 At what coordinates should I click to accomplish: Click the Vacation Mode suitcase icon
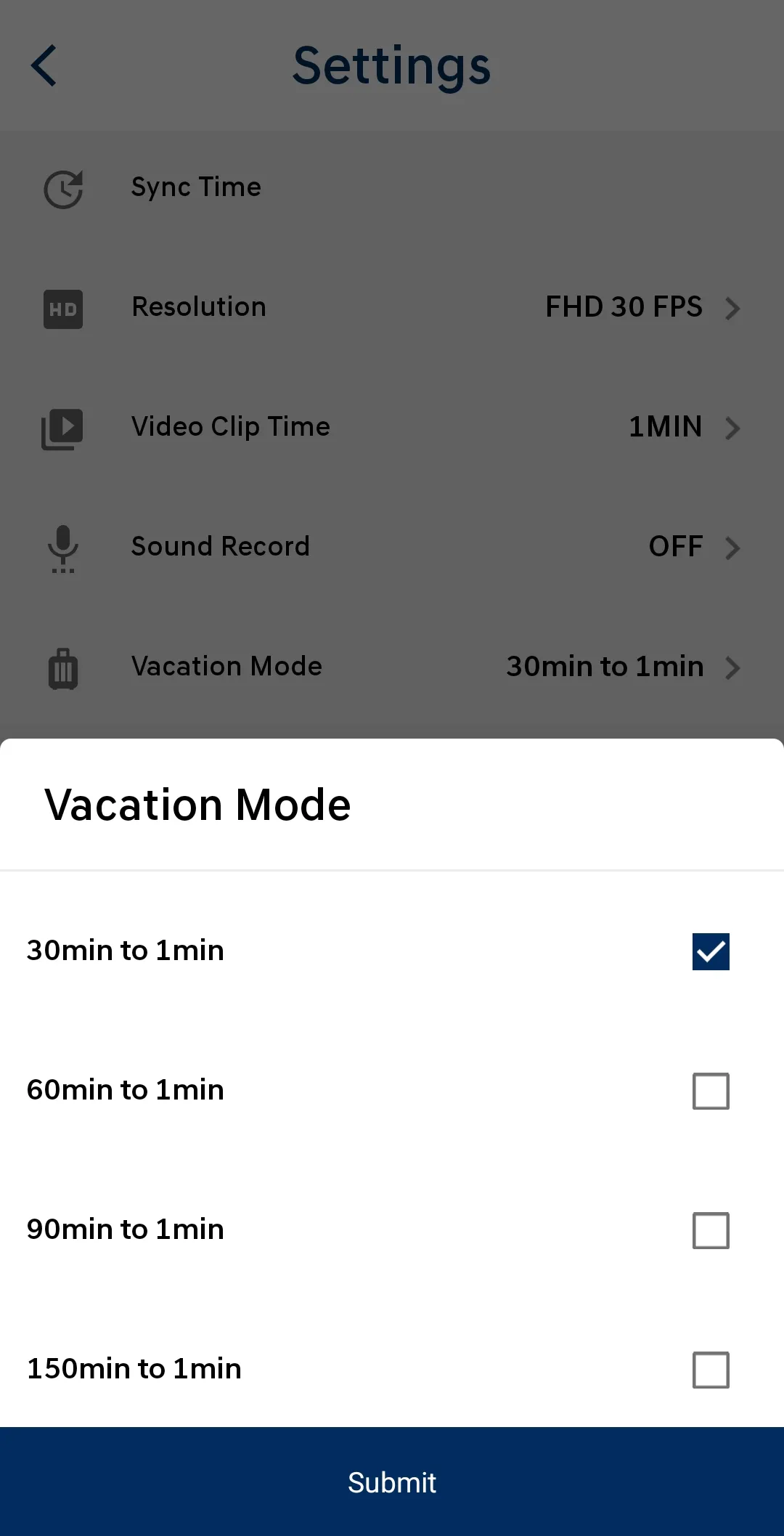pyautogui.click(x=63, y=668)
